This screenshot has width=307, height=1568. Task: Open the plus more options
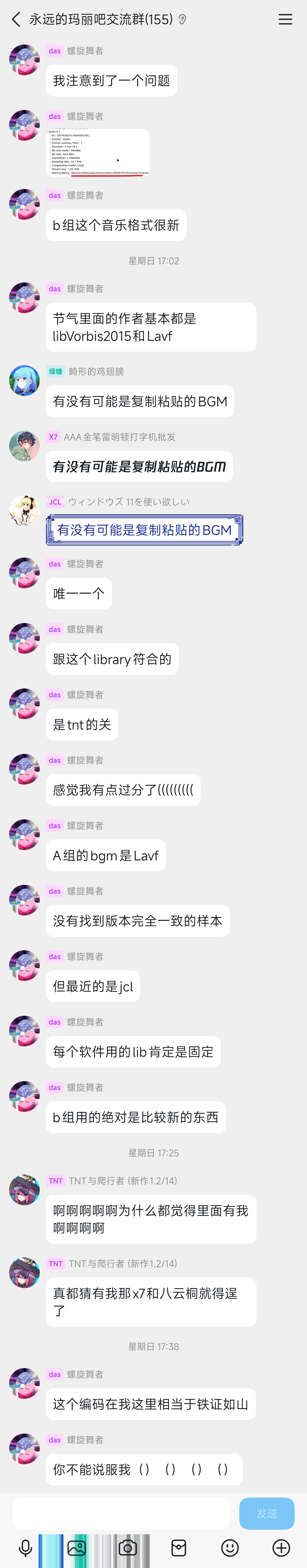click(281, 1548)
